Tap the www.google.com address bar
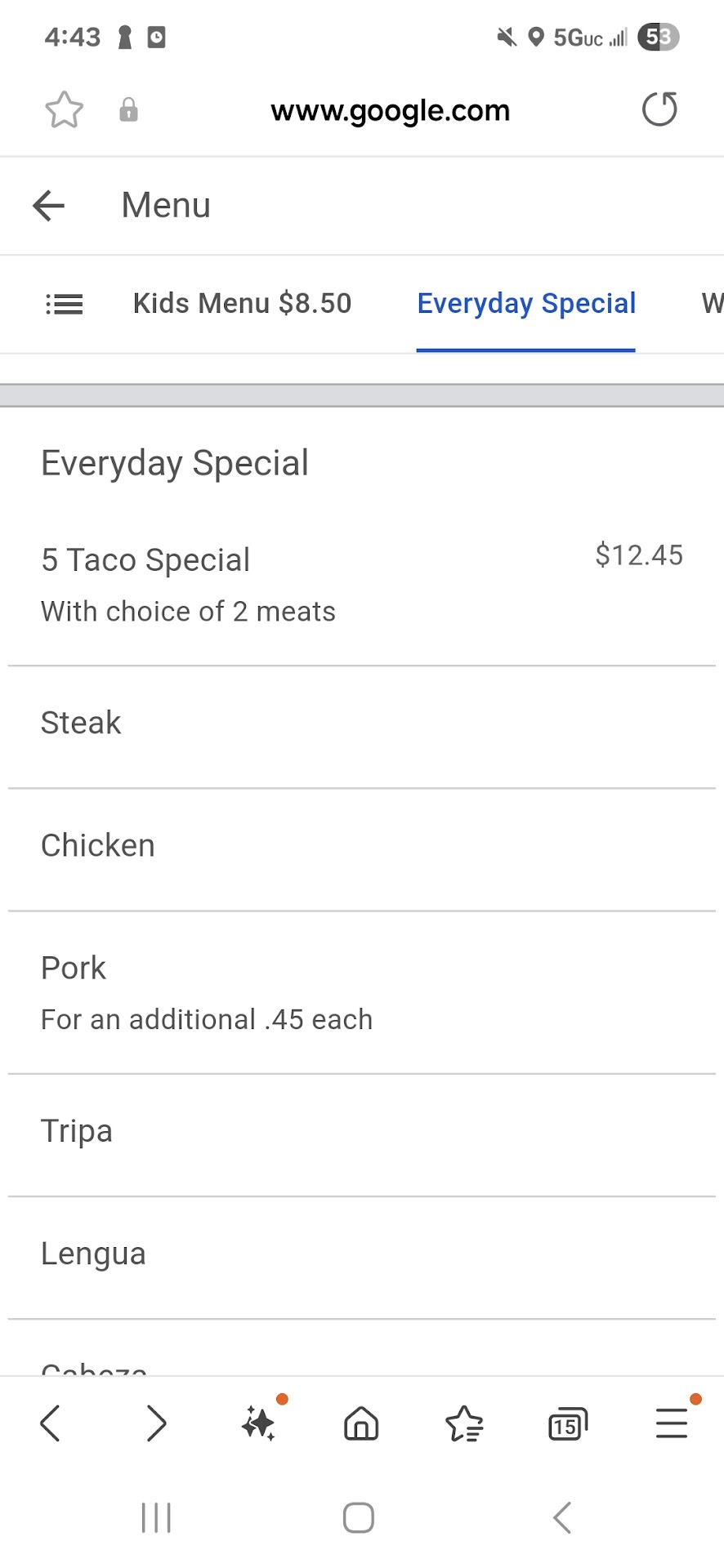 click(390, 110)
